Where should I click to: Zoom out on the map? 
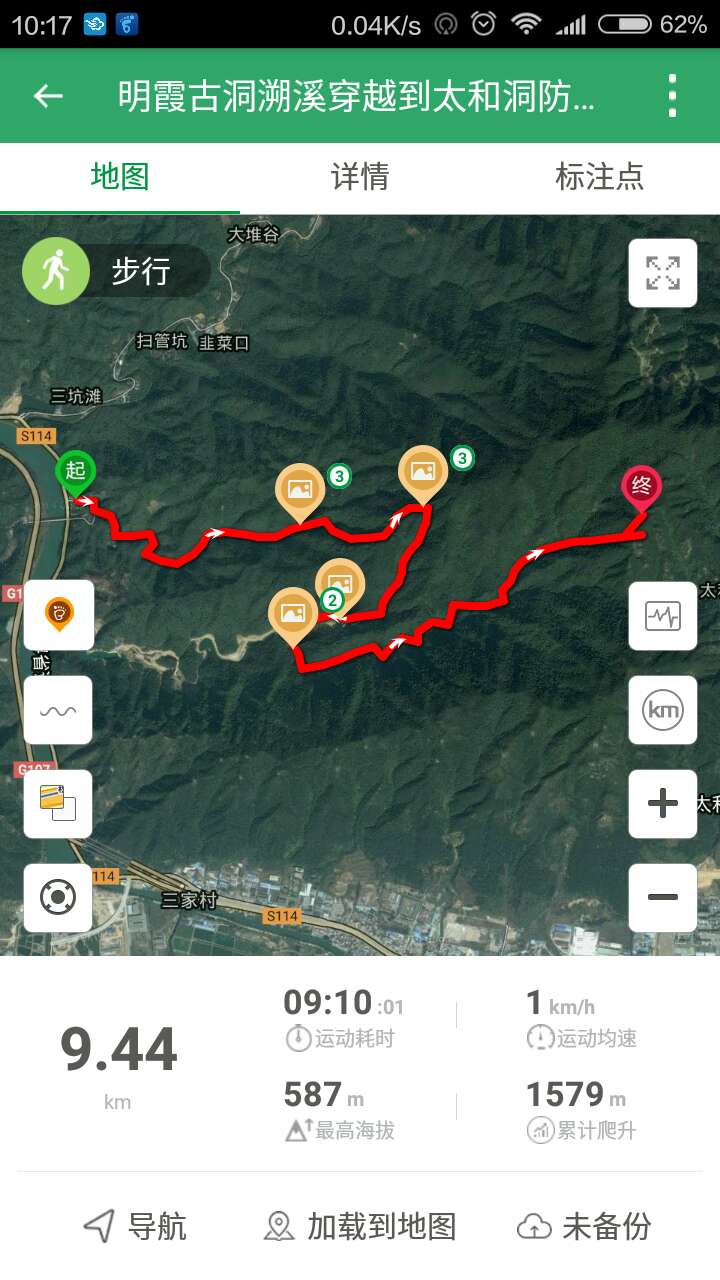point(662,897)
